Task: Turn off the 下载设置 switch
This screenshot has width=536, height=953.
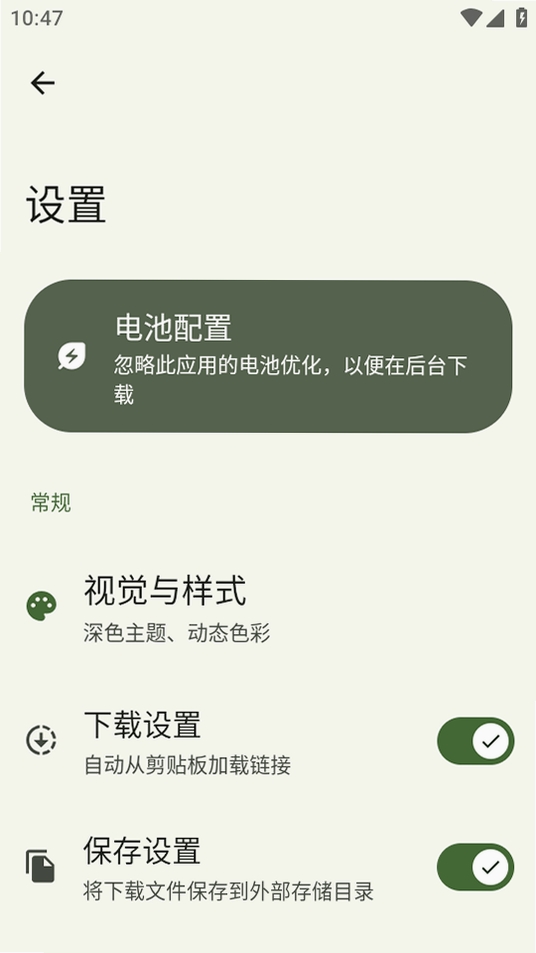Action: click(x=475, y=740)
